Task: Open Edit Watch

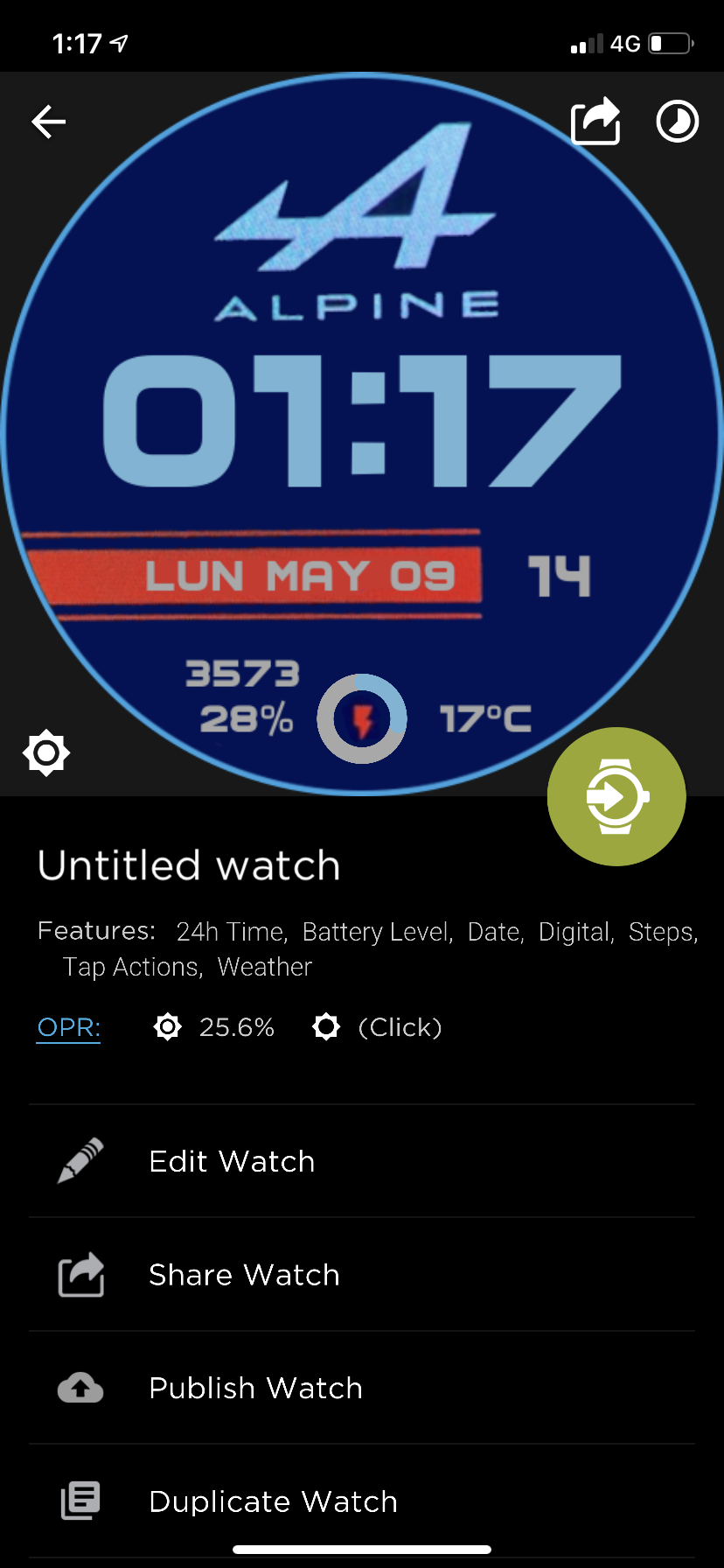Action: (362, 1161)
